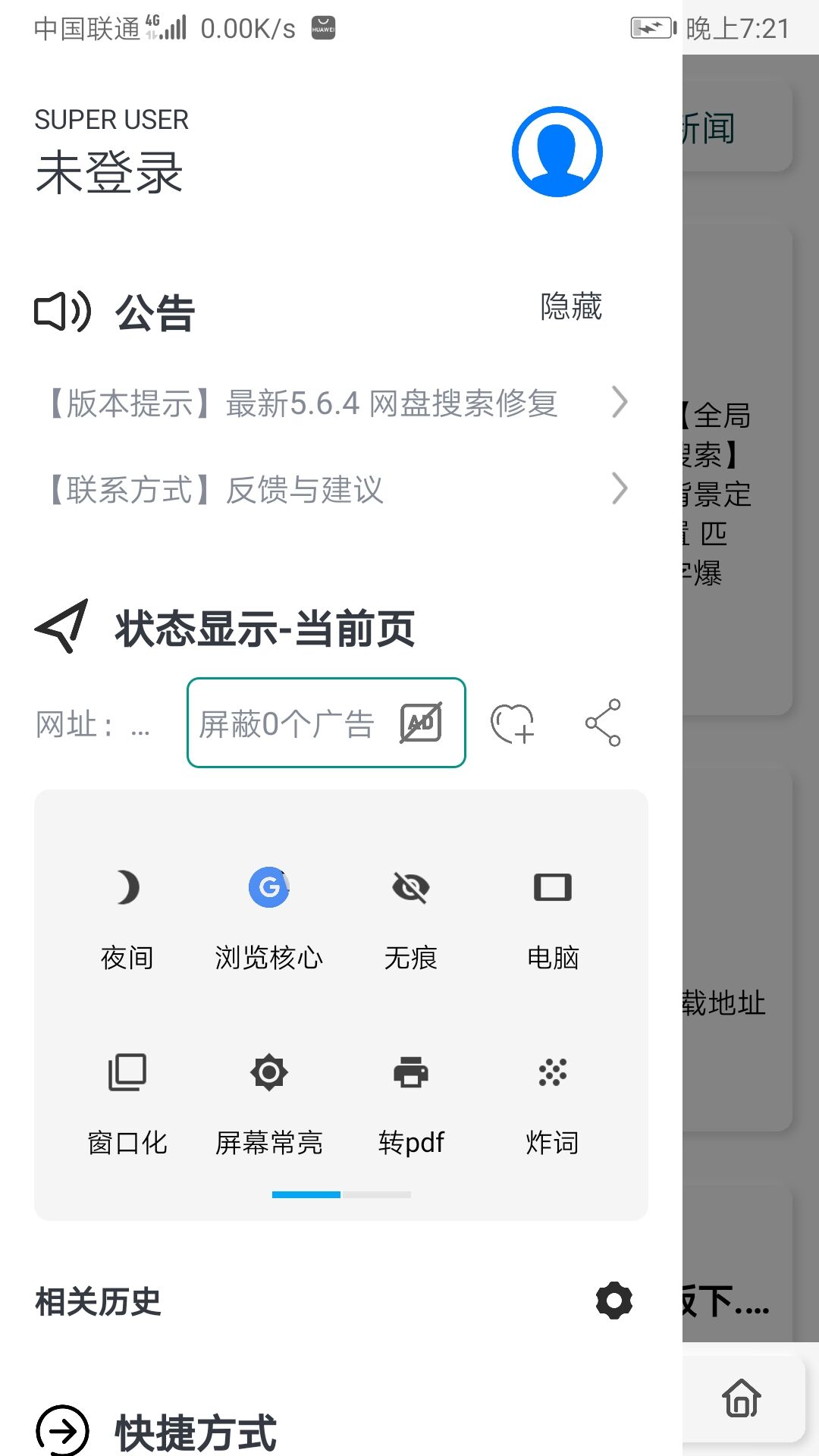Screen dimensions: 819x1456
Task: Open the 联系方式 反馈与建议 row
Action: [334, 489]
